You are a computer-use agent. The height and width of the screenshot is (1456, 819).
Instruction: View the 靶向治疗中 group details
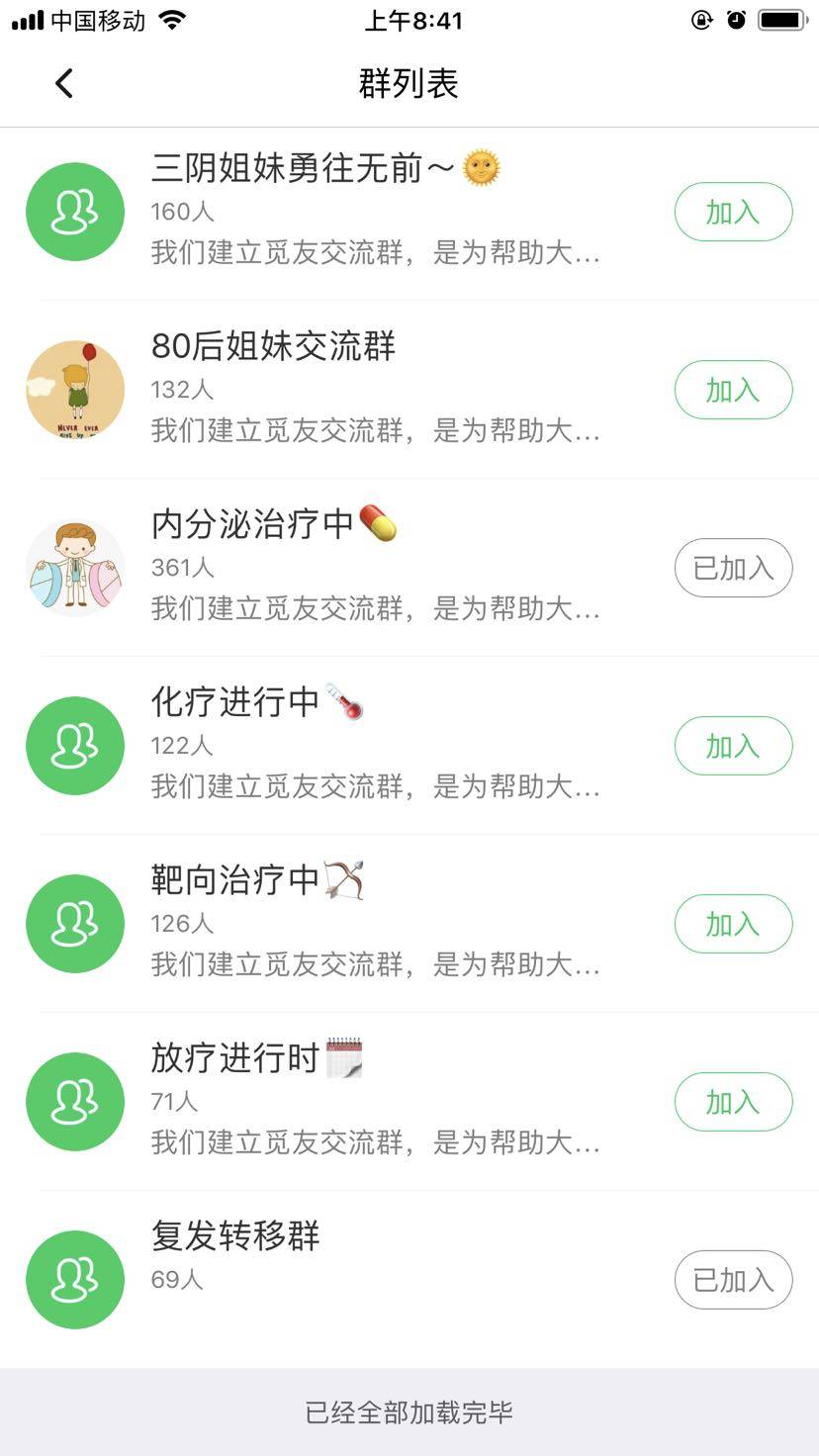pos(376,924)
